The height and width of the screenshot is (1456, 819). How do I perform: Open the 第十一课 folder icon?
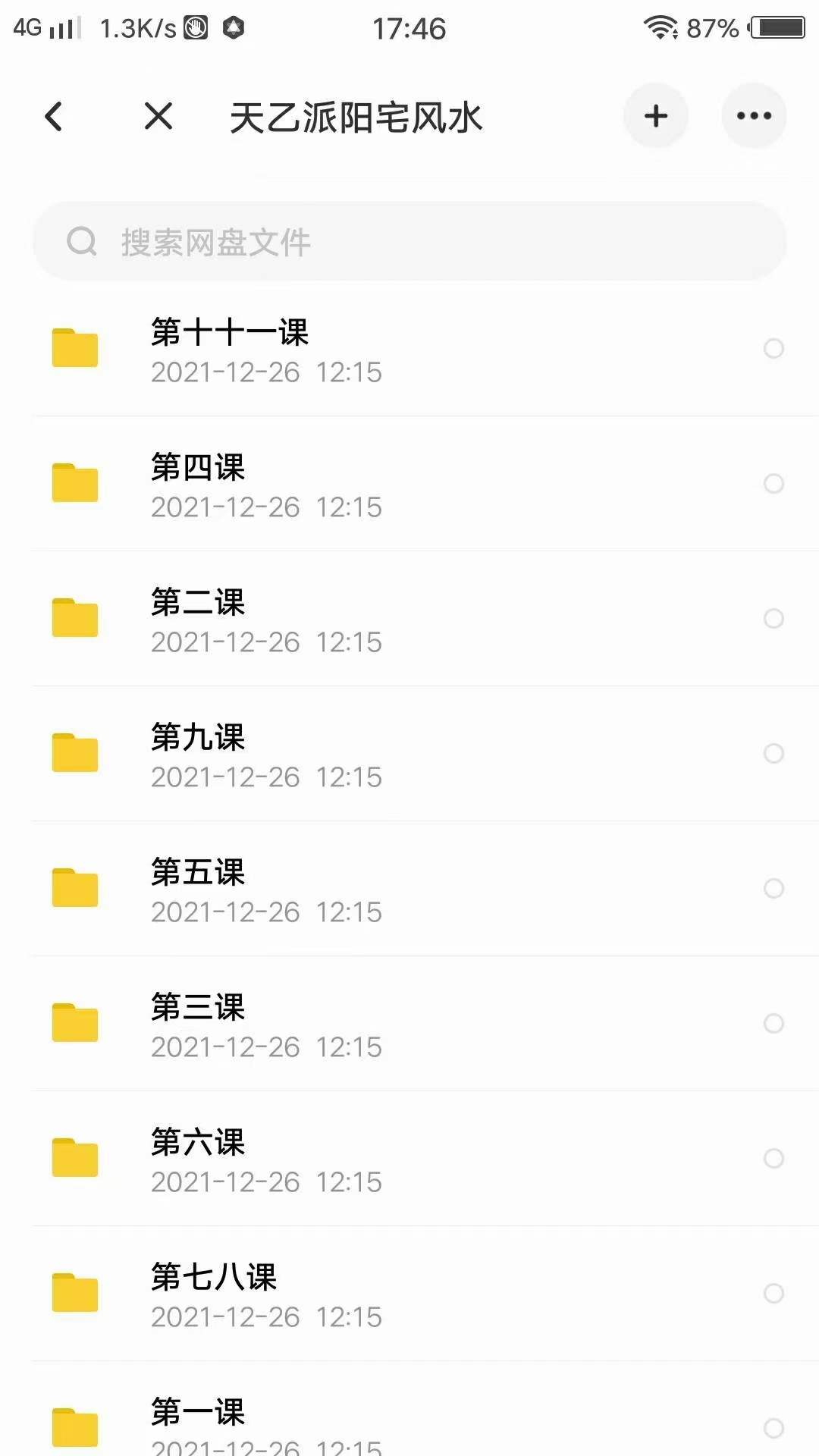[x=74, y=349]
